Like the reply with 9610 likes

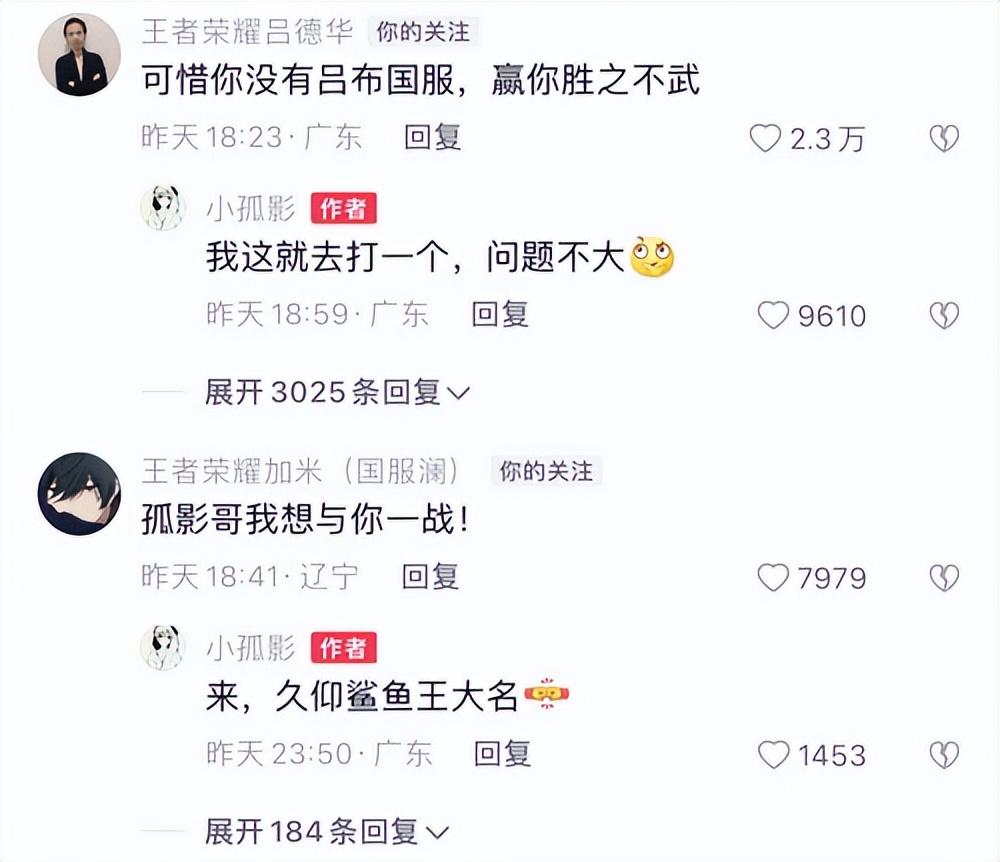click(773, 315)
